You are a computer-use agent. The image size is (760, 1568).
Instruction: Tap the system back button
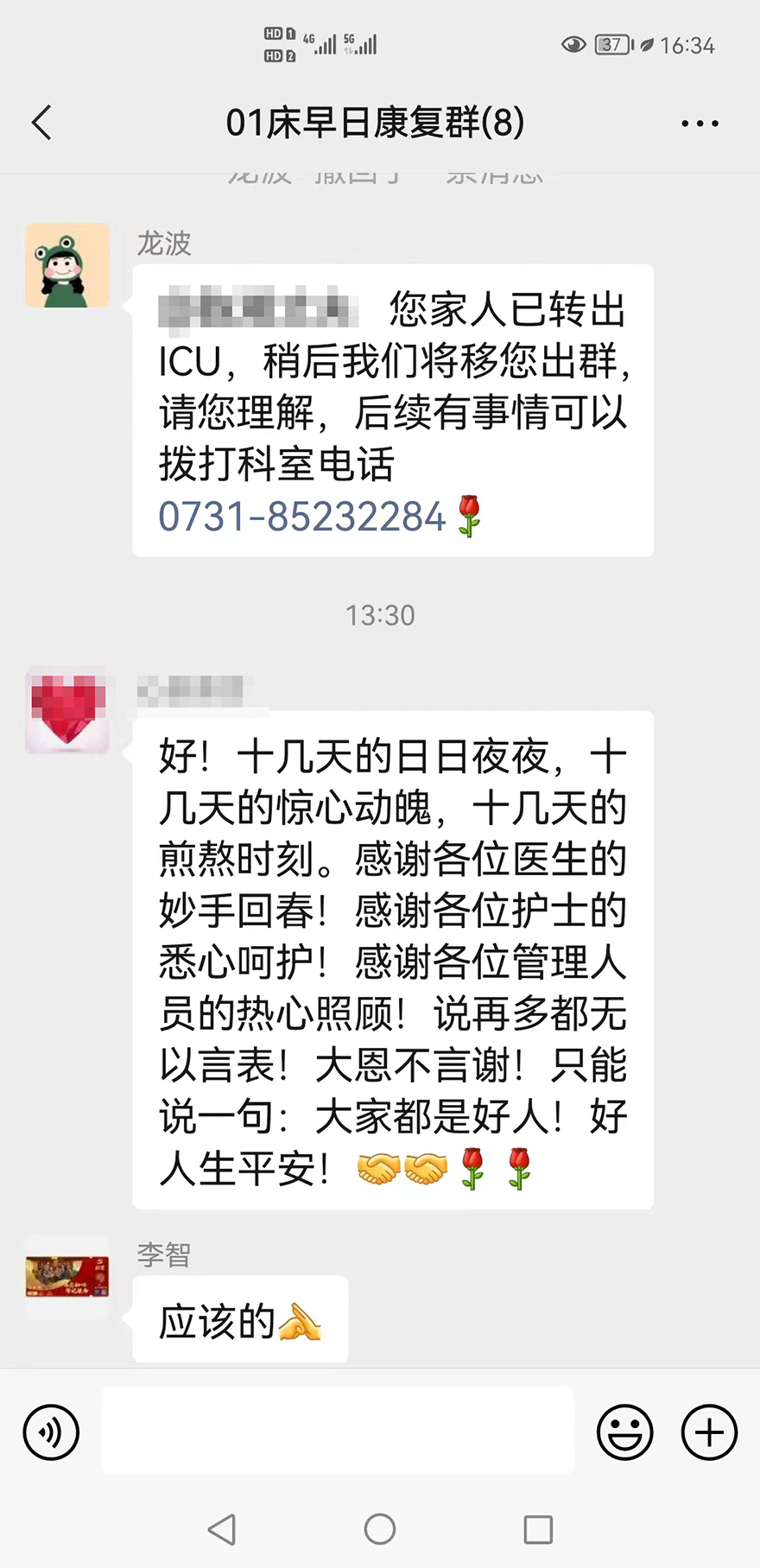222,1529
